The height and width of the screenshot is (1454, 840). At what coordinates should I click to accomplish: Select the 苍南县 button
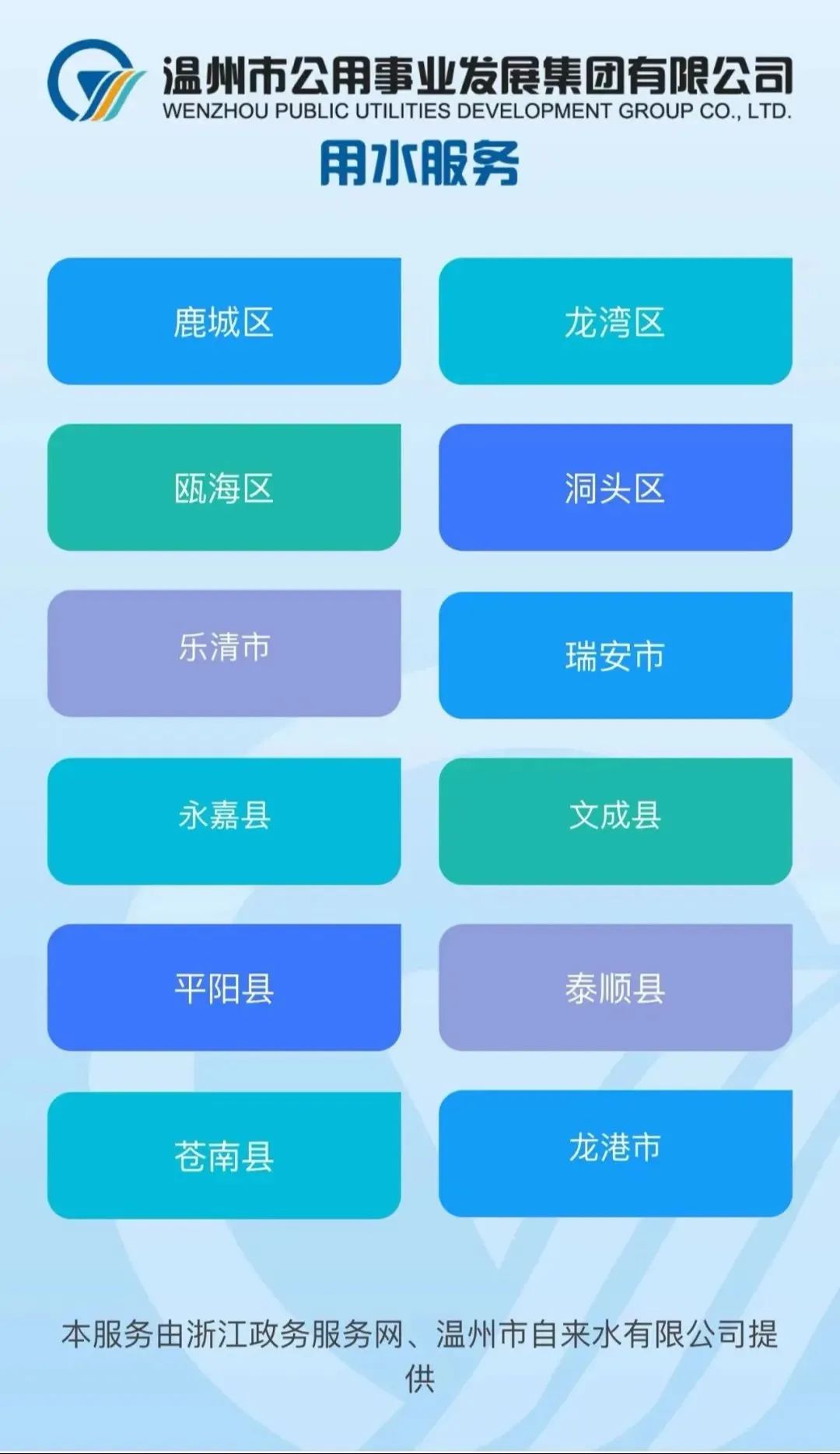point(224,1155)
